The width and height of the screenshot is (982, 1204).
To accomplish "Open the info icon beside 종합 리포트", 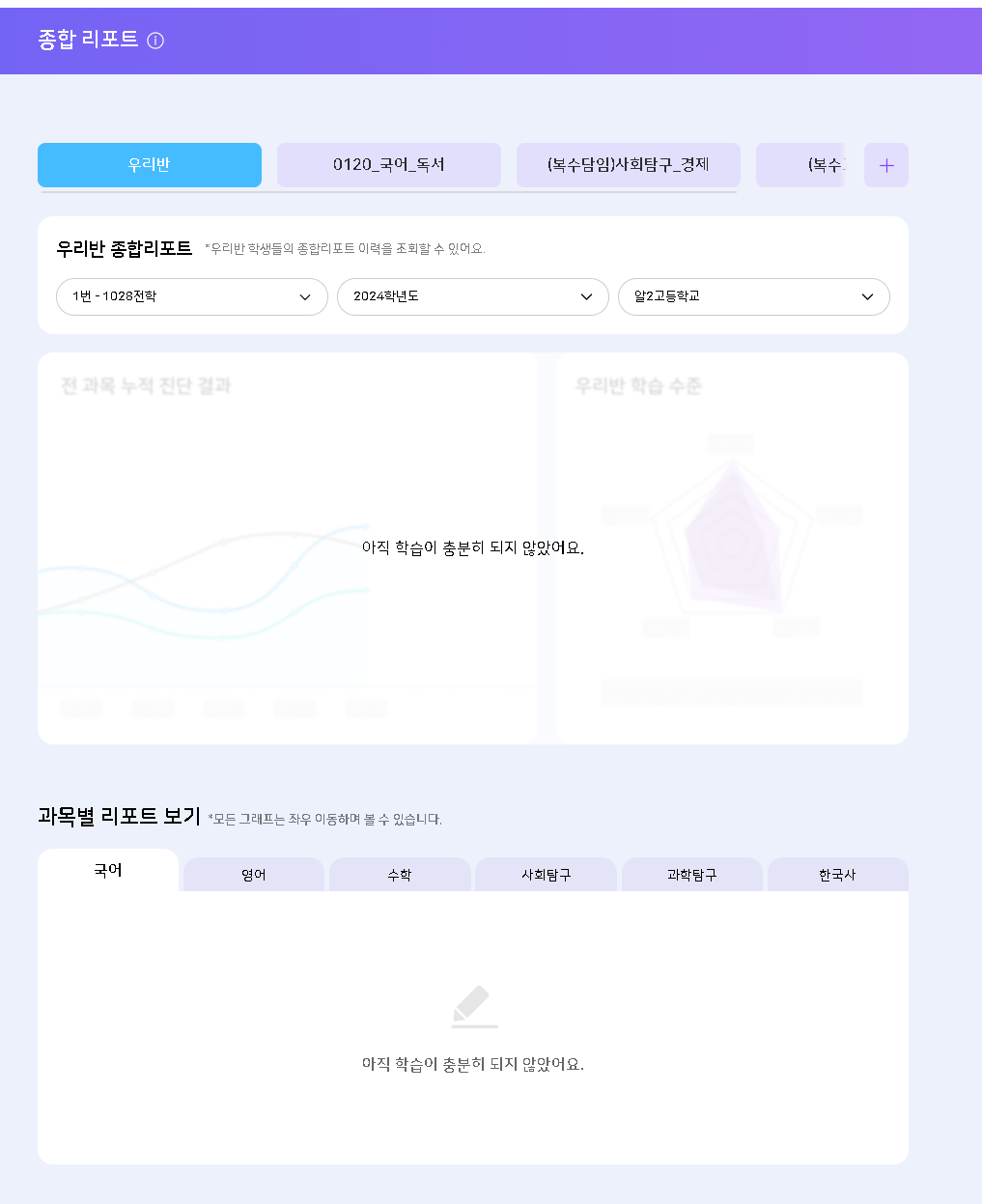I will 155,41.
